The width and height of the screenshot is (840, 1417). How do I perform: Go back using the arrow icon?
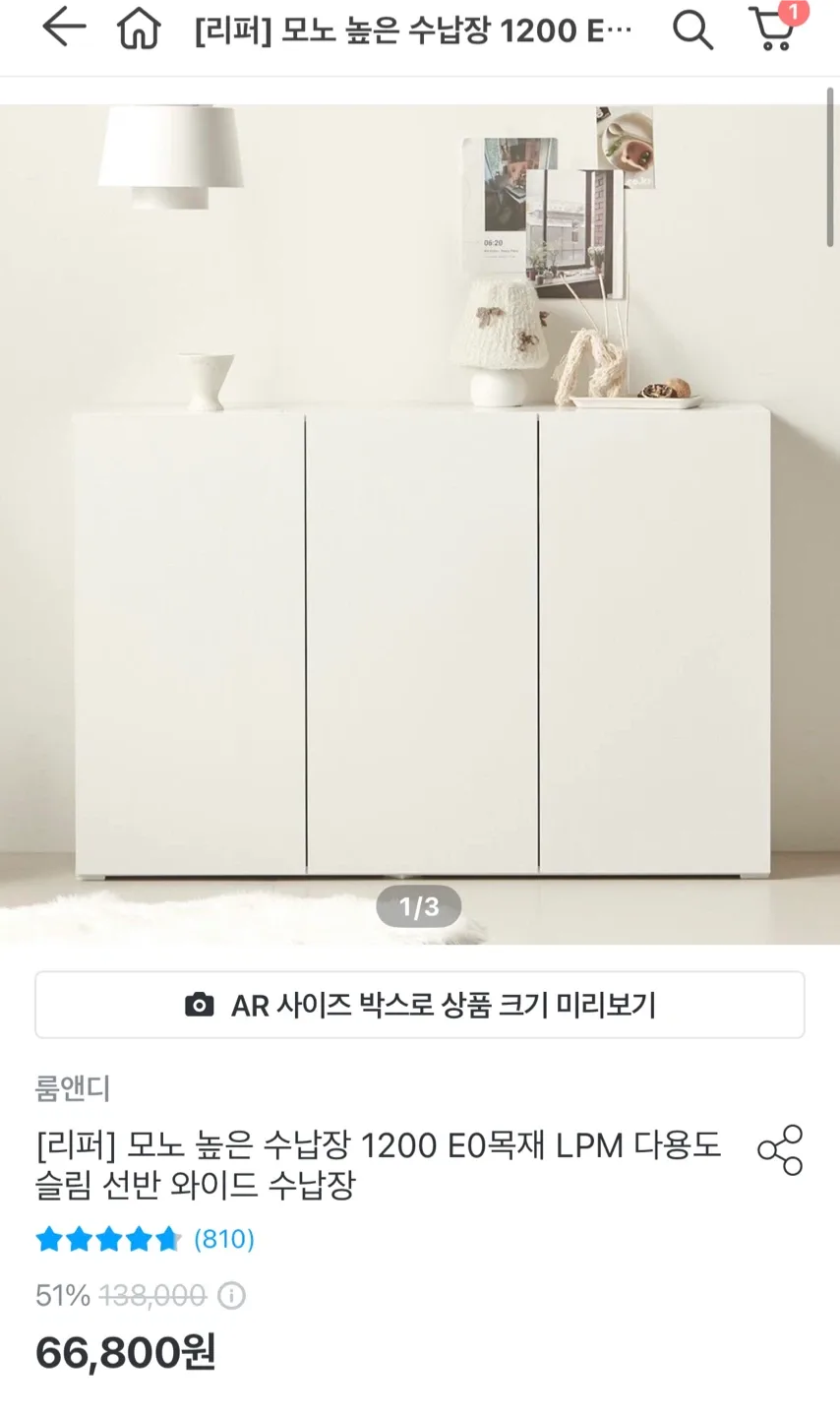tap(64, 29)
